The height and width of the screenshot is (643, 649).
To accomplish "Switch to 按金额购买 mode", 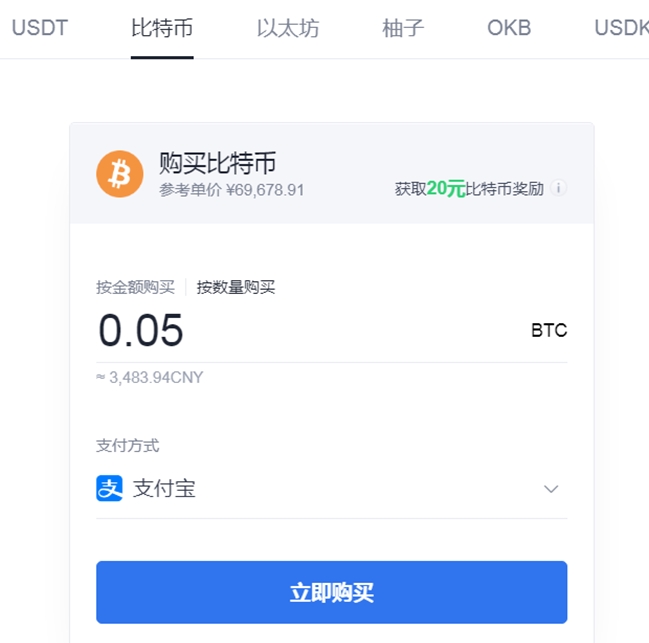I will 135,287.
